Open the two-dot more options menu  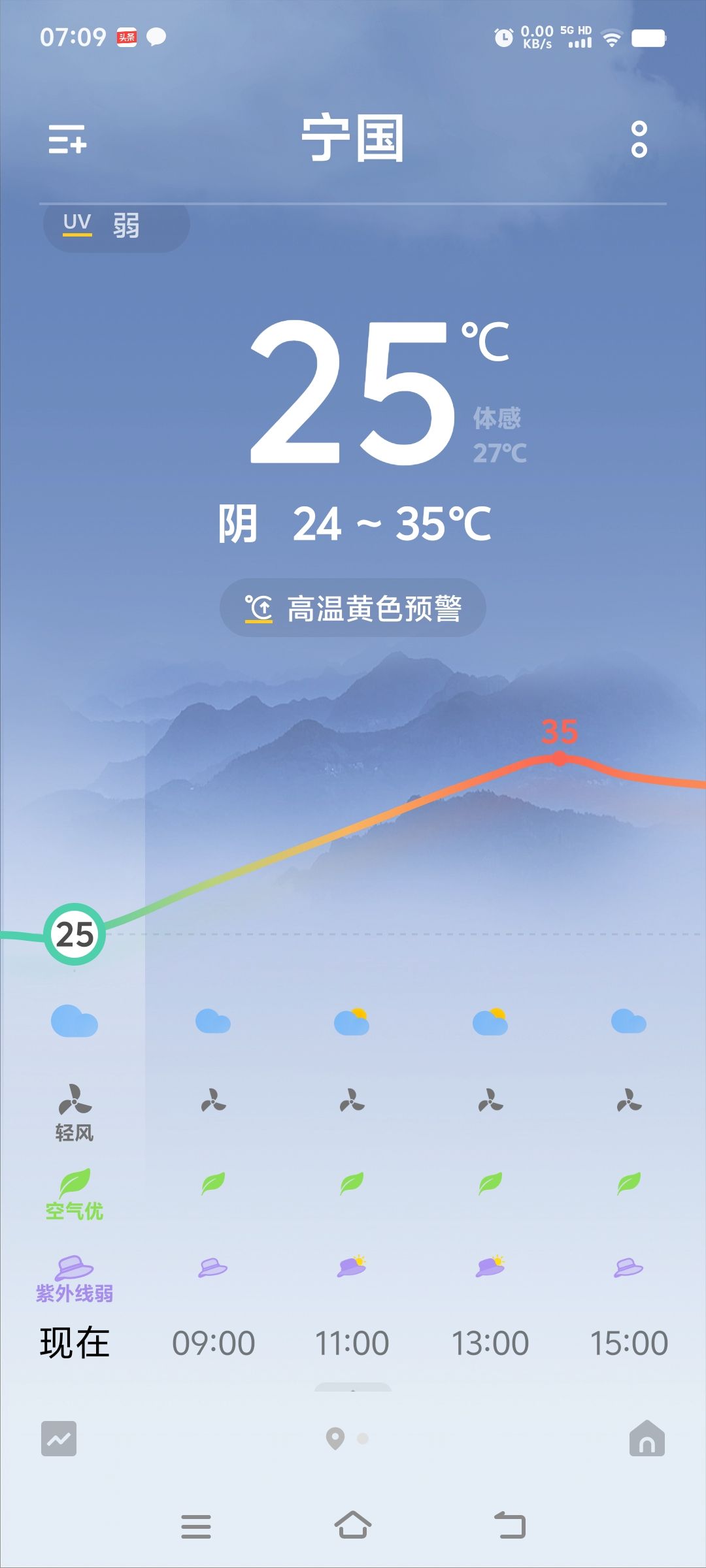pos(639,139)
